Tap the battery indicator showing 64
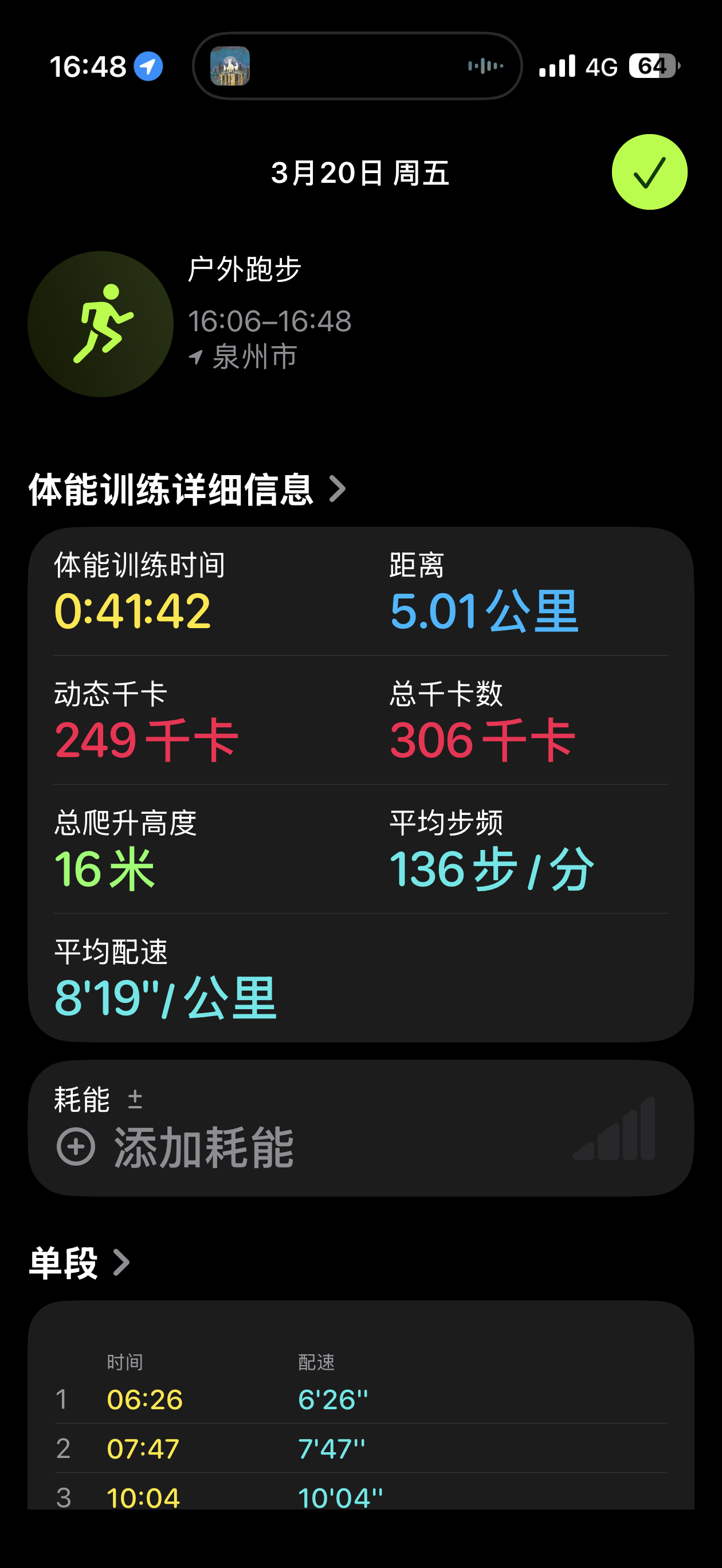722x1568 pixels. [x=653, y=66]
